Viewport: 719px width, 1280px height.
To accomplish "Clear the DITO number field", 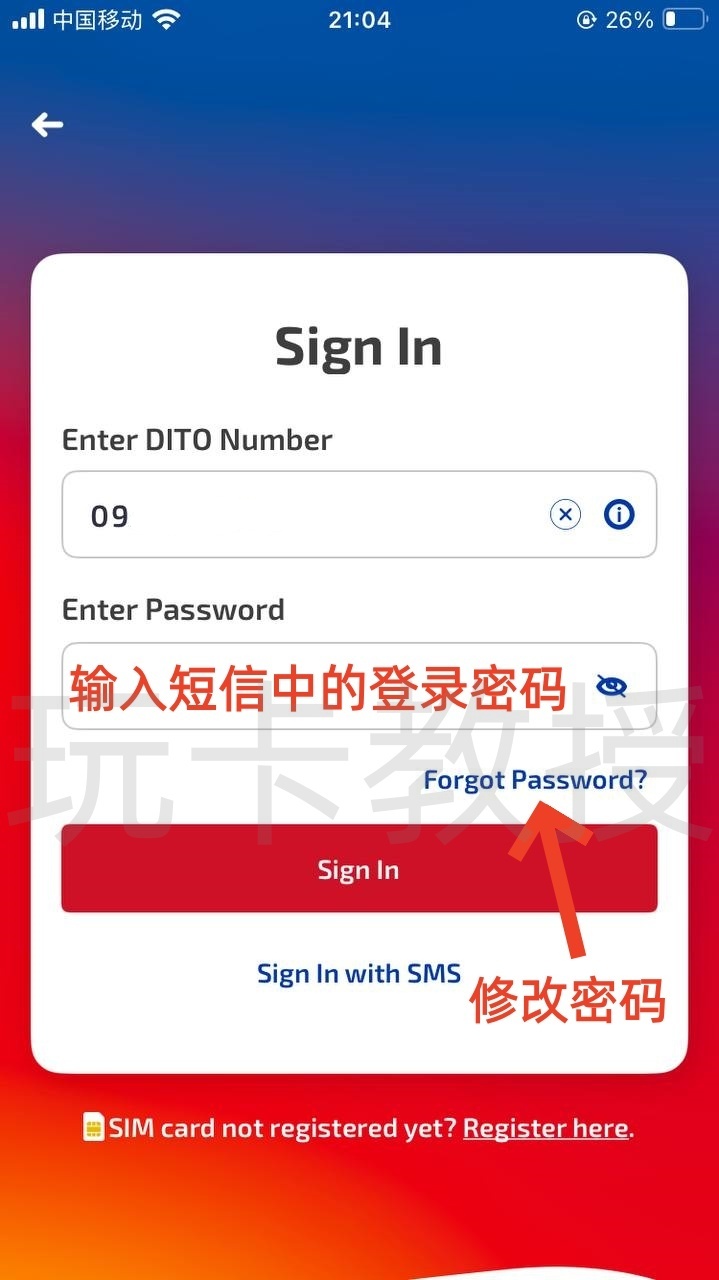I will pos(565,515).
